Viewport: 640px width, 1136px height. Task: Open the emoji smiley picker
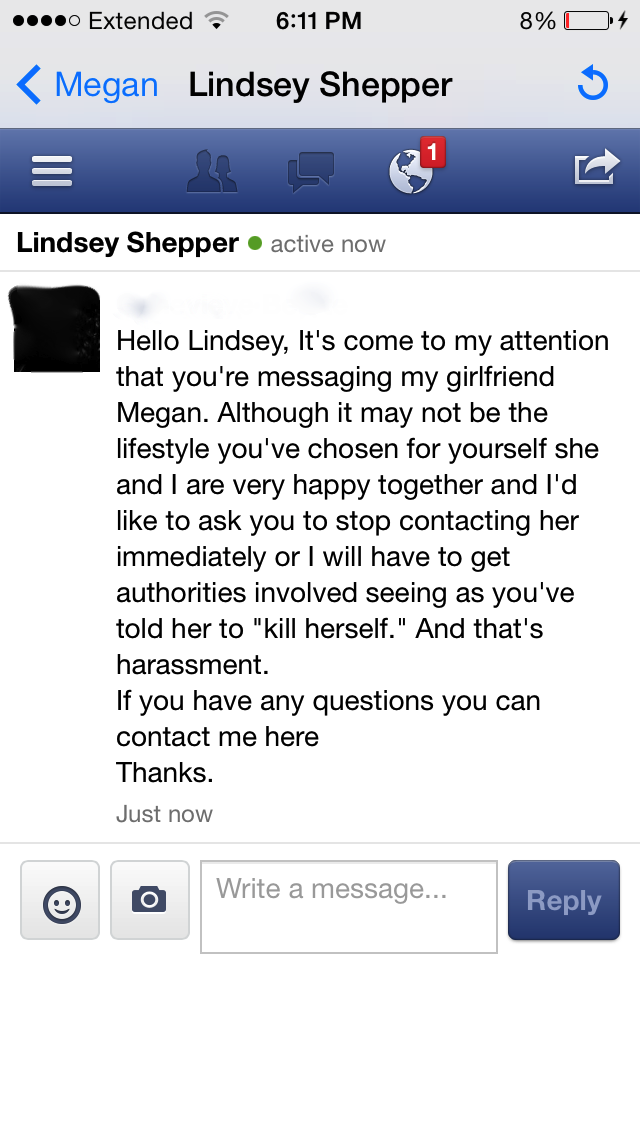click(x=60, y=900)
